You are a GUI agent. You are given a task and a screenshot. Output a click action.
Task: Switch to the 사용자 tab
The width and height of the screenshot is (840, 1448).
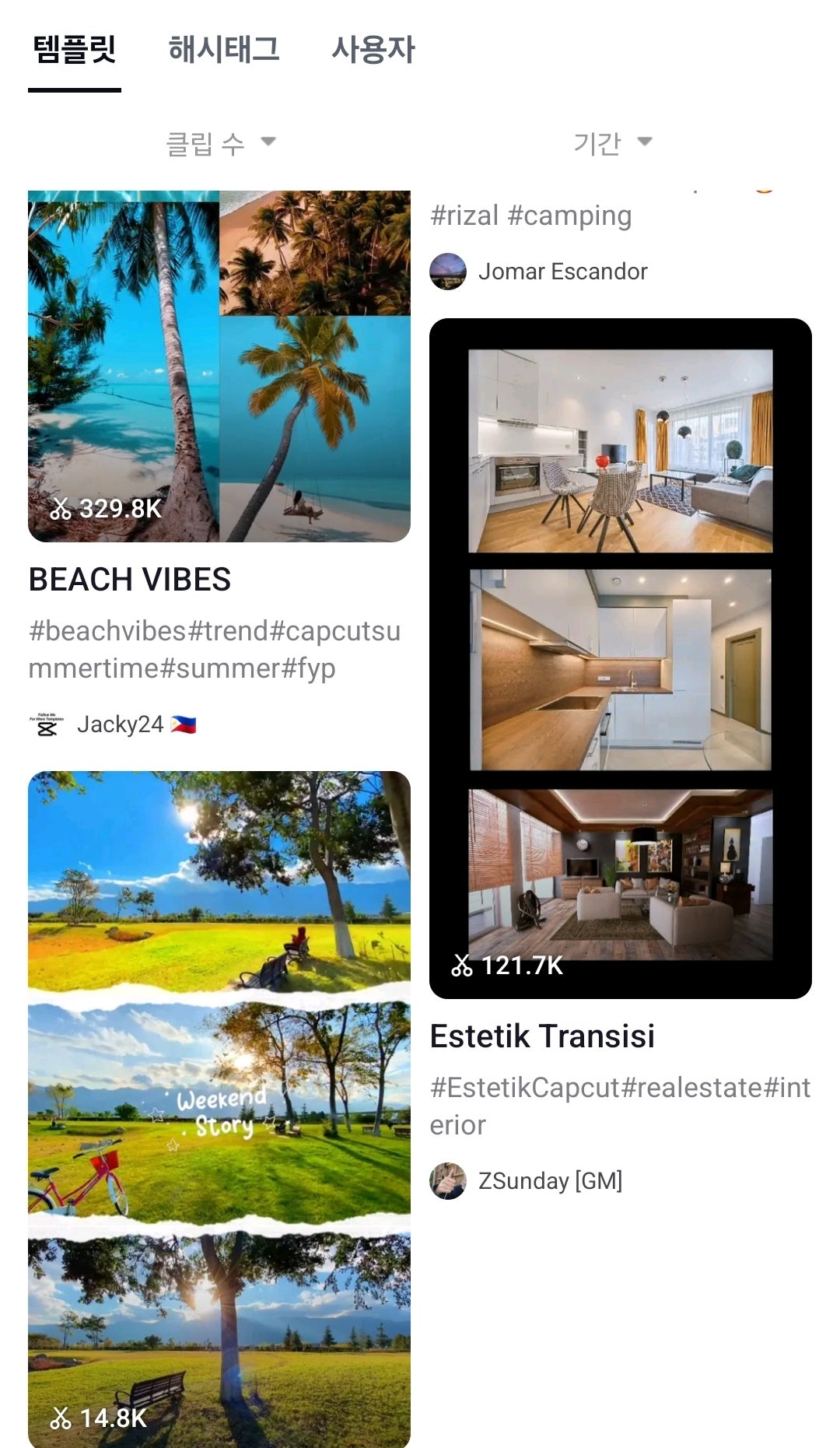pyautogui.click(x=373, y=51)
